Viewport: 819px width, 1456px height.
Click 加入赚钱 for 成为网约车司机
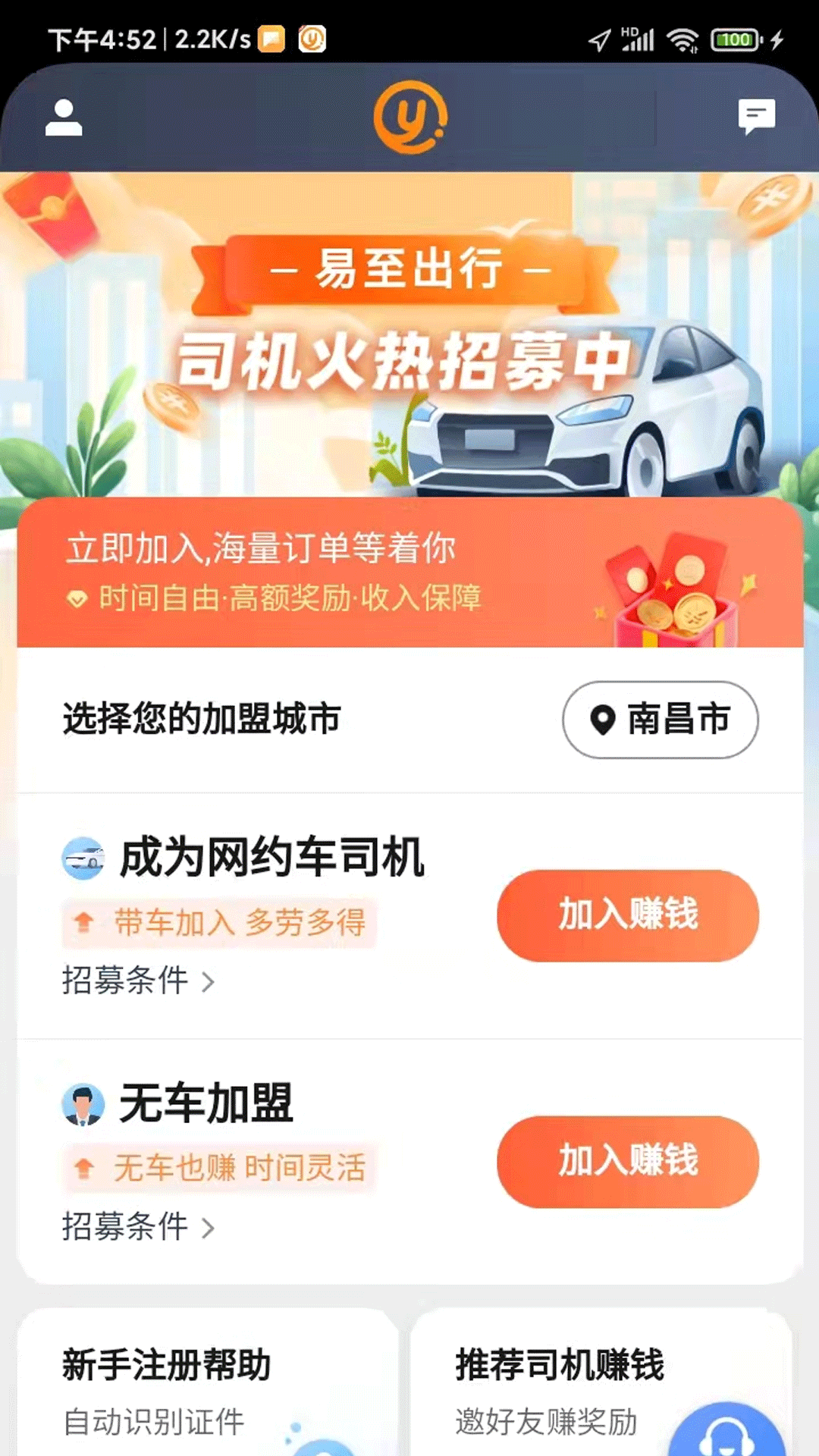pos(627,916)
